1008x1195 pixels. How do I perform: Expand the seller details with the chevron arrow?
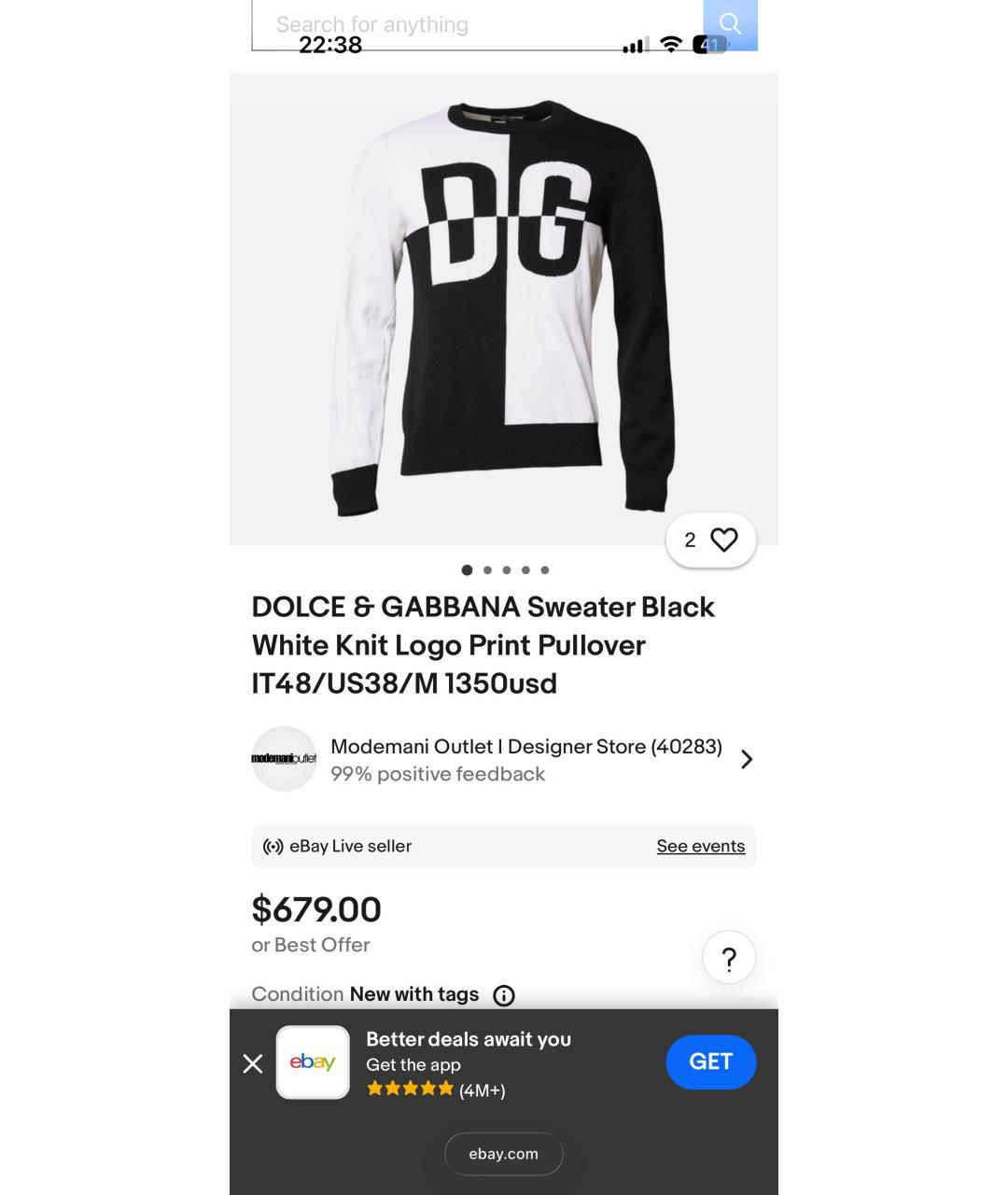[746, 758]
